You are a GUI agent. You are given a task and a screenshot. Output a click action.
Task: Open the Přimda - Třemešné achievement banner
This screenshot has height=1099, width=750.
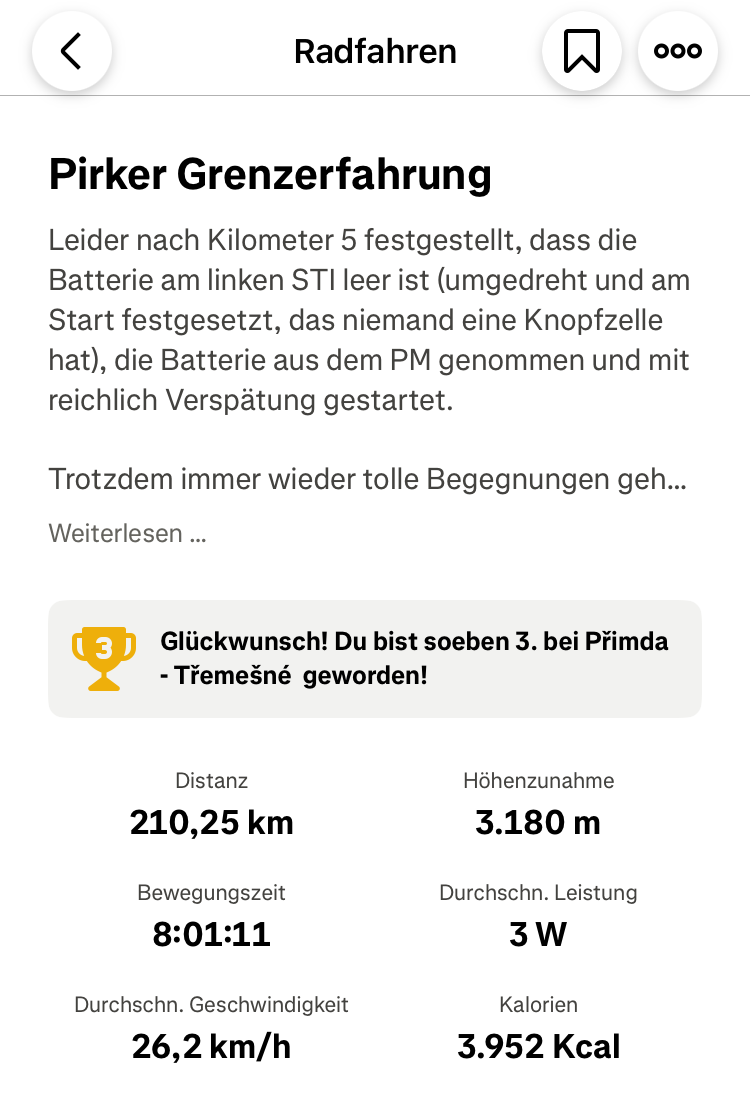375,659
